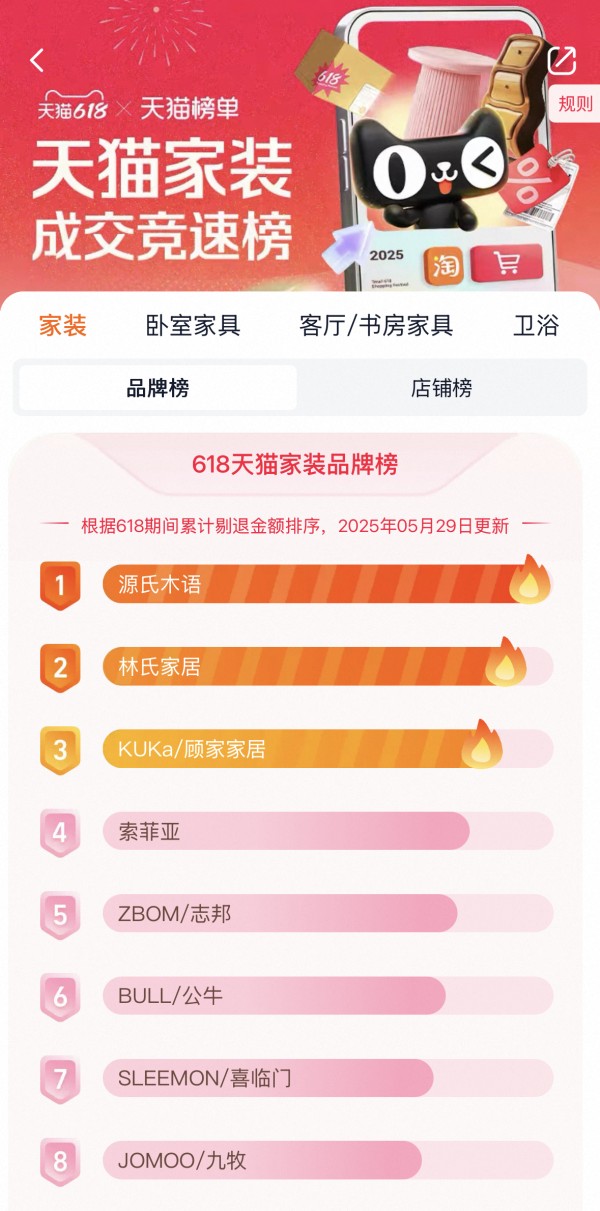Go back using the arrow icon
Screen dimensions: 600x1211
tap(37, 60)
